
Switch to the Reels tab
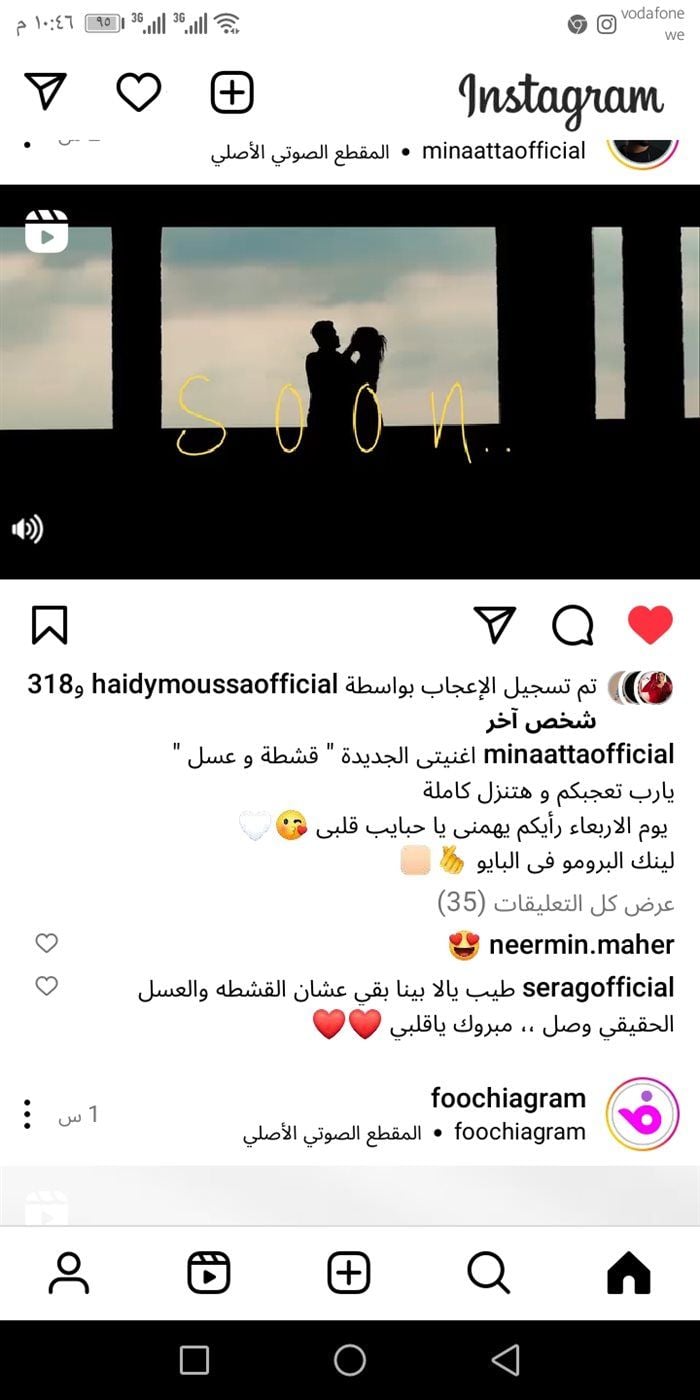(x=209, y=1273)
